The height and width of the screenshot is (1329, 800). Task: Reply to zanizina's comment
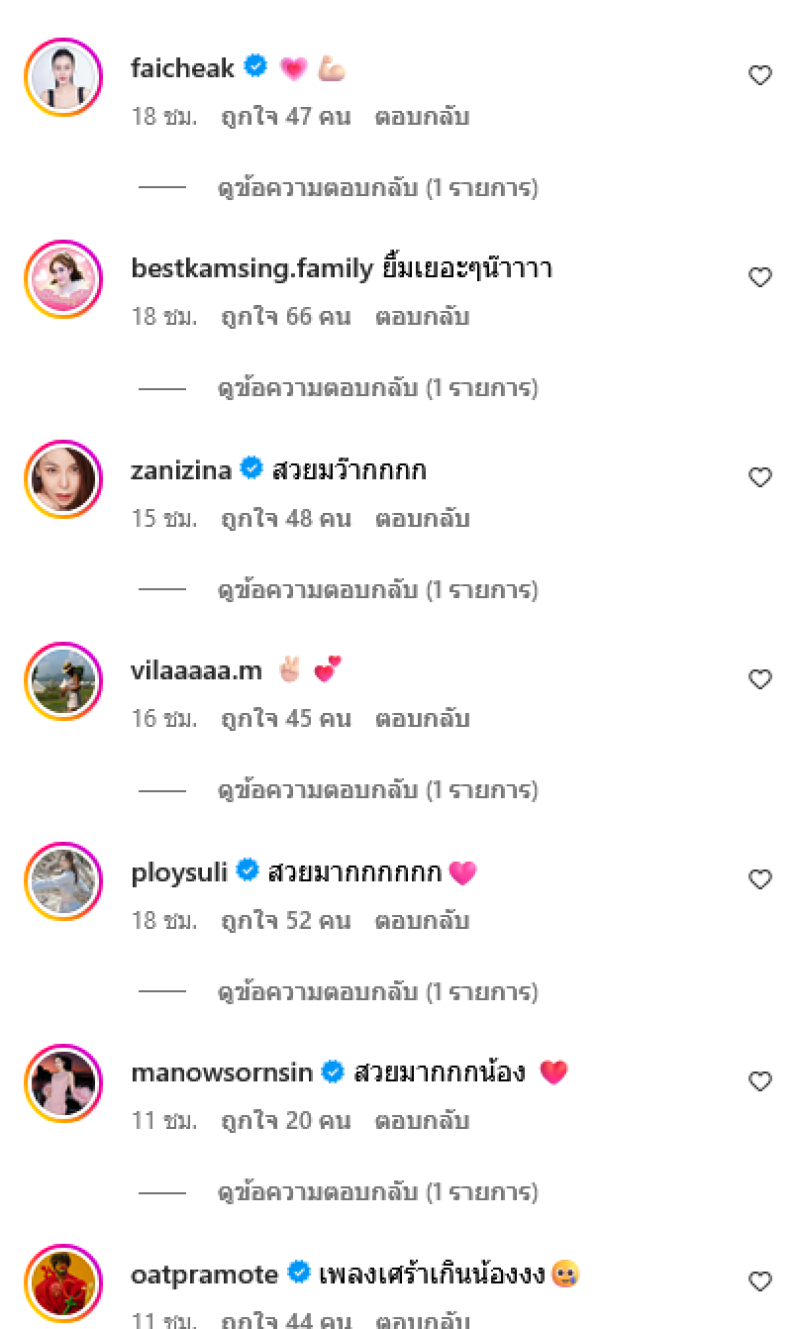click(x=421, y=519)
